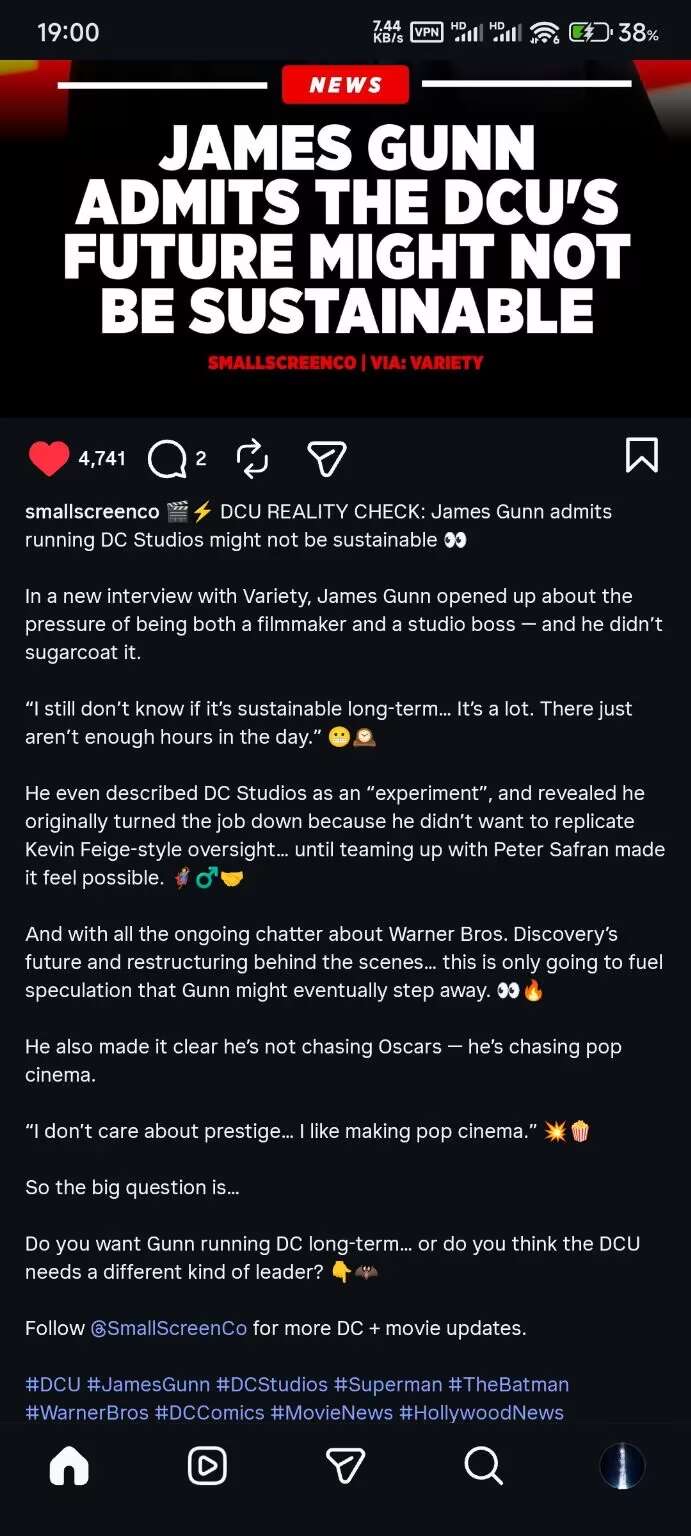The width and height of the screenshot is (691, 1536).
Task: Open the @SmallScreenCo mention link
Action: pos(168,1328)
